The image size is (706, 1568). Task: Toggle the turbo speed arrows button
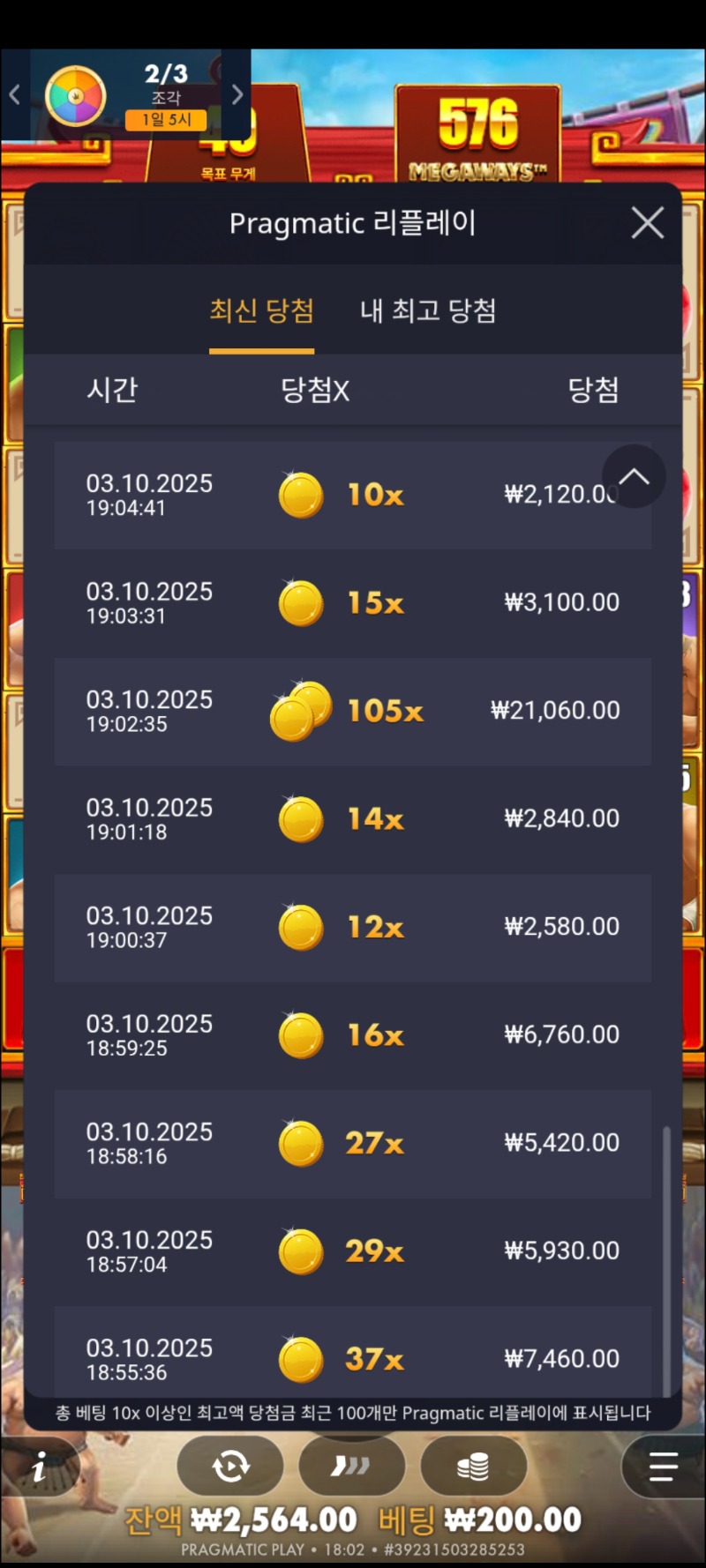tap(351, 1466)
